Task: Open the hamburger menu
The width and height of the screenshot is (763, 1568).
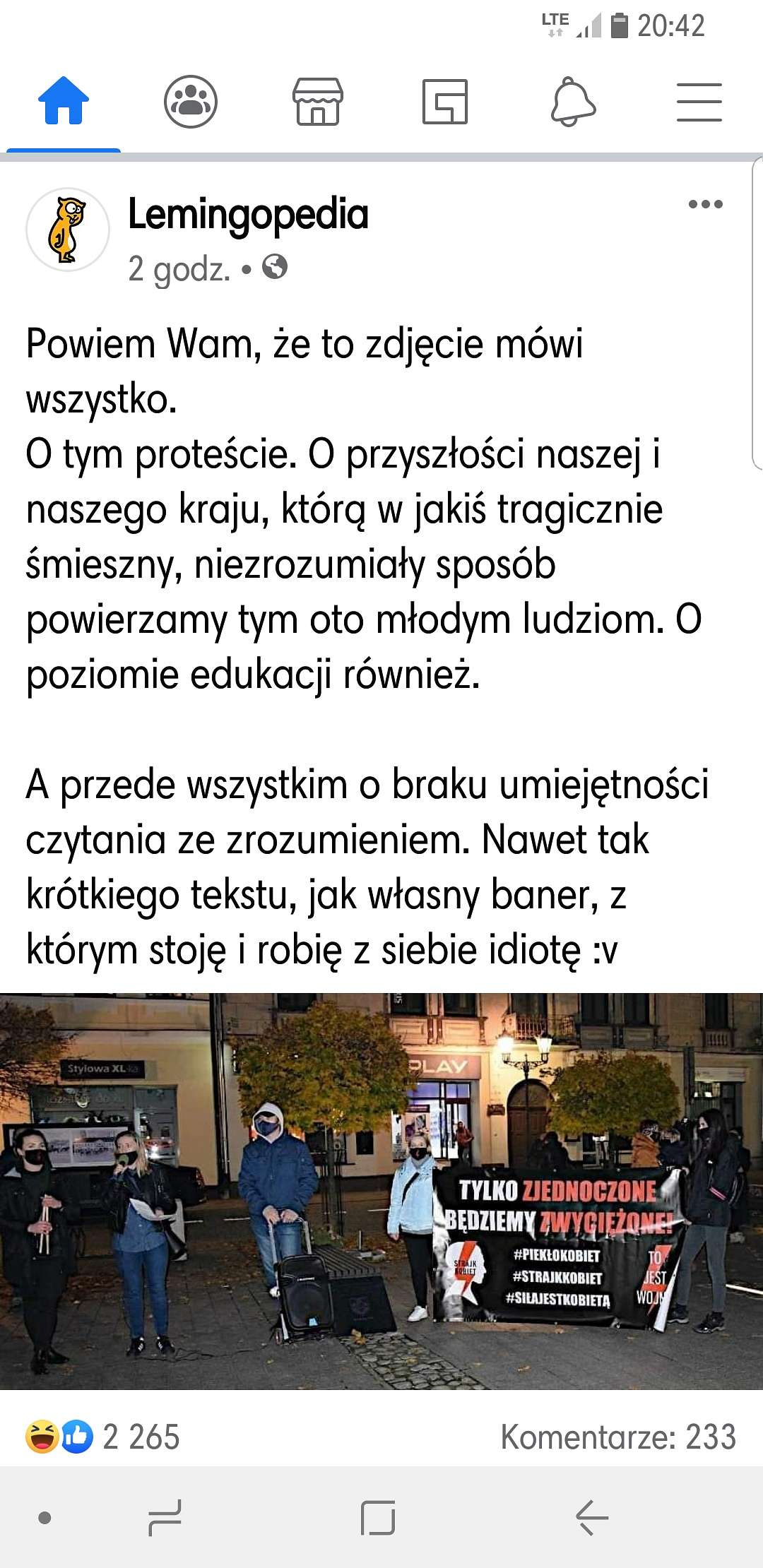Action: (699, 102)
